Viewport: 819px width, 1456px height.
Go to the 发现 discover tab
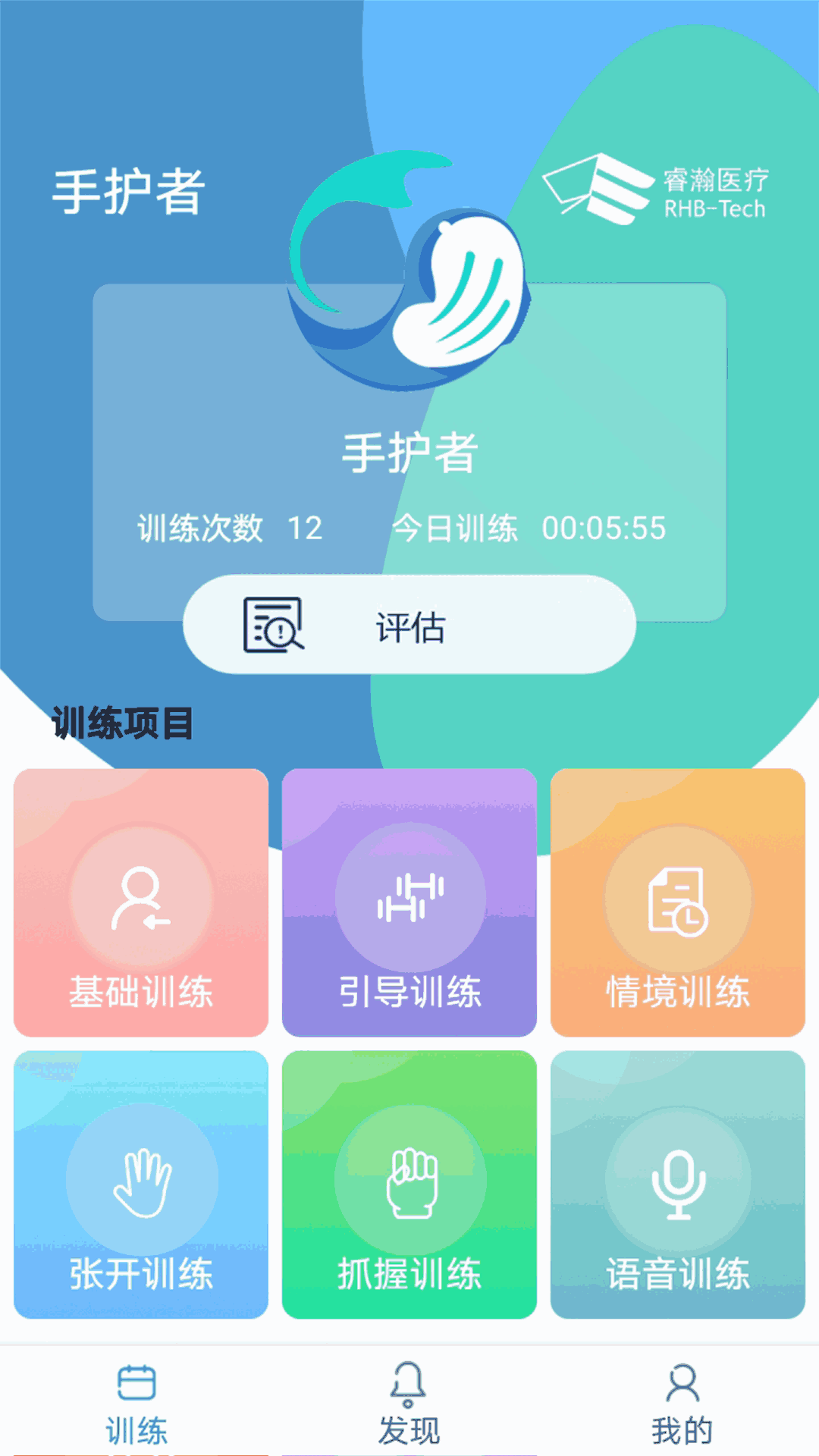tap(409, 1404)
